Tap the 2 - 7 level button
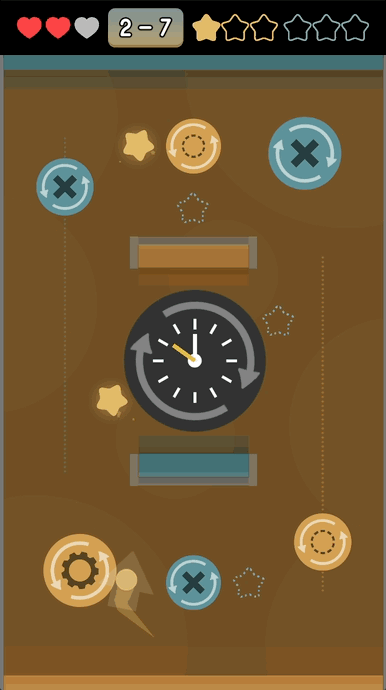 [146, 28]
